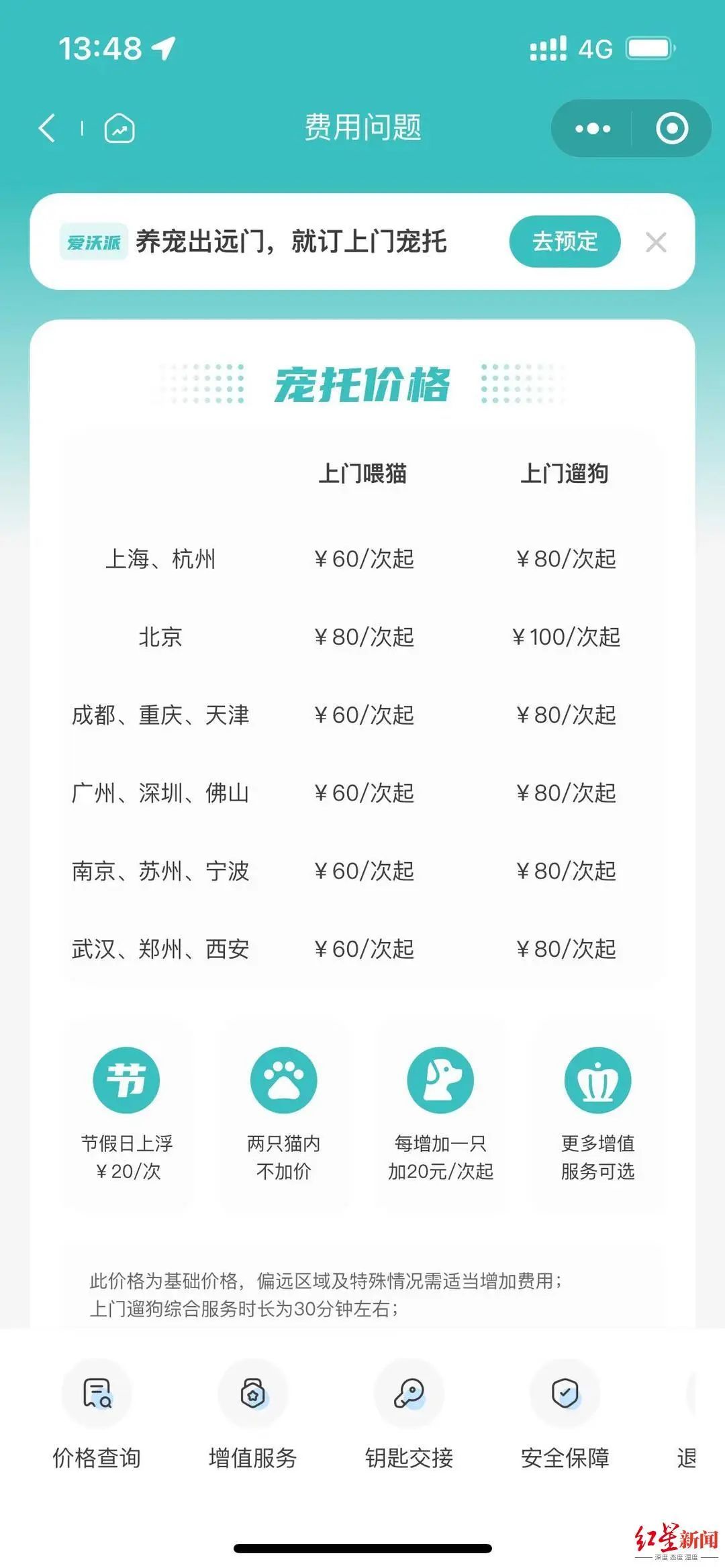This screenshot has height=1568, width=725.
Task: Go back to the previous page
Action: (47, 128)
